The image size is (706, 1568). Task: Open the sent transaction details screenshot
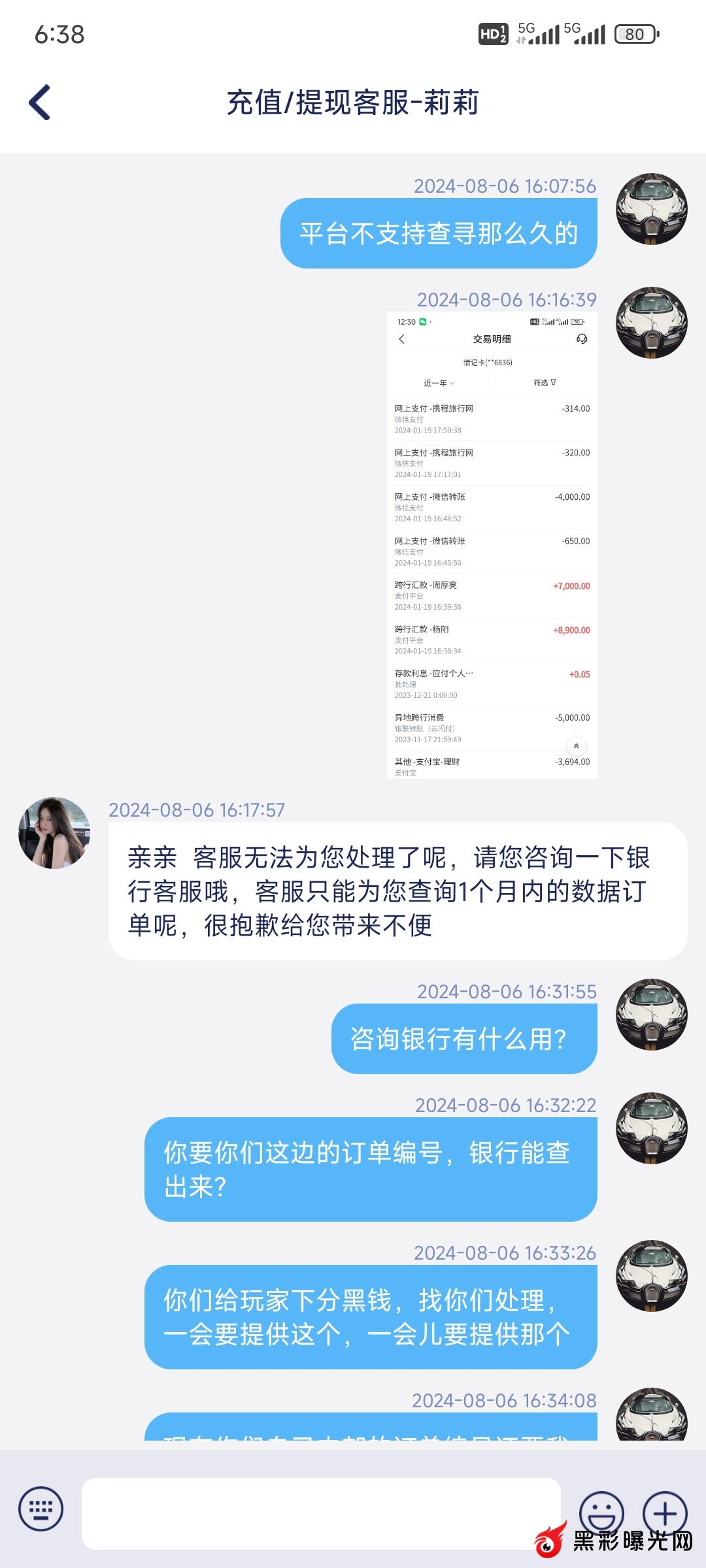pyautogui.click(x=492, y=545)
